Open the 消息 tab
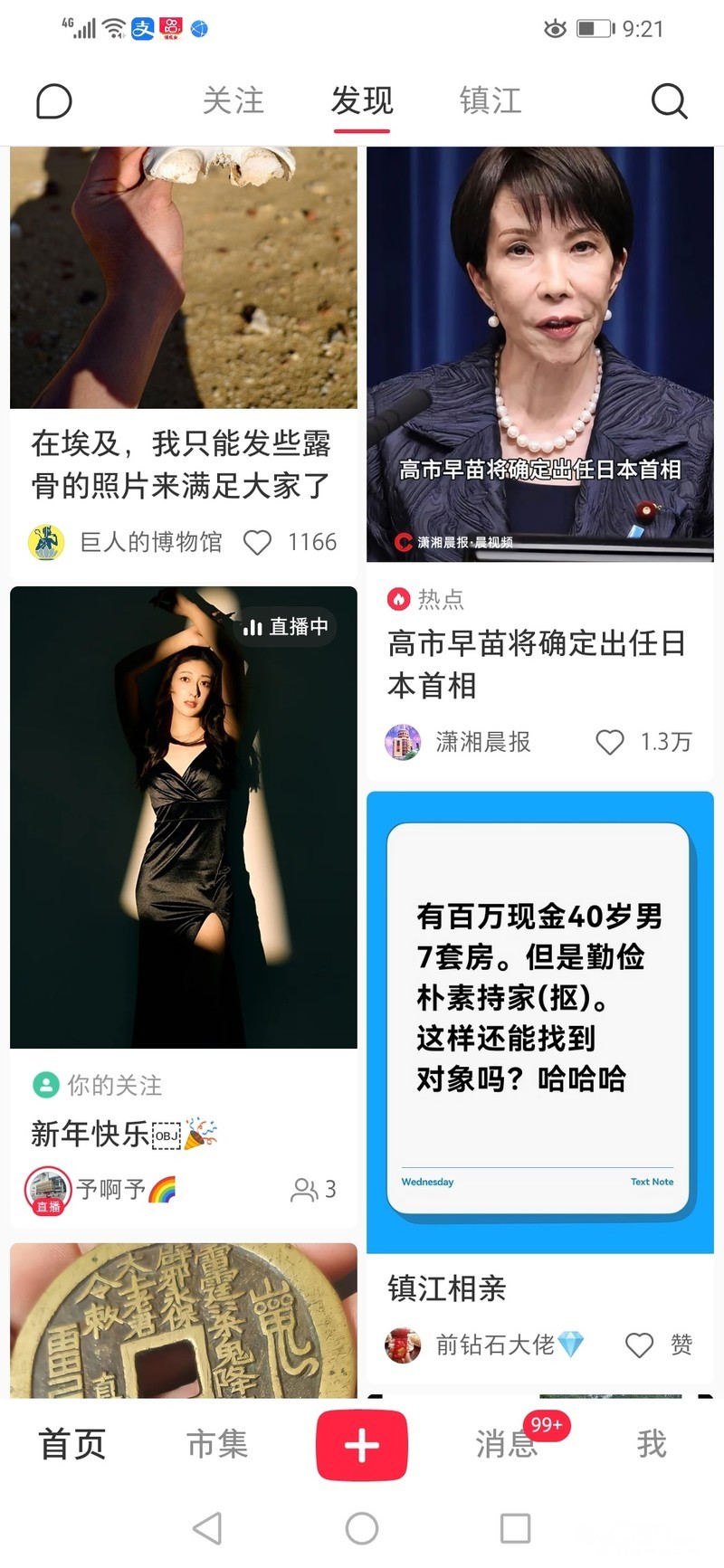Image resolution: width=724 pixels, height=1568 pixels. click(x=507, y=1444)
